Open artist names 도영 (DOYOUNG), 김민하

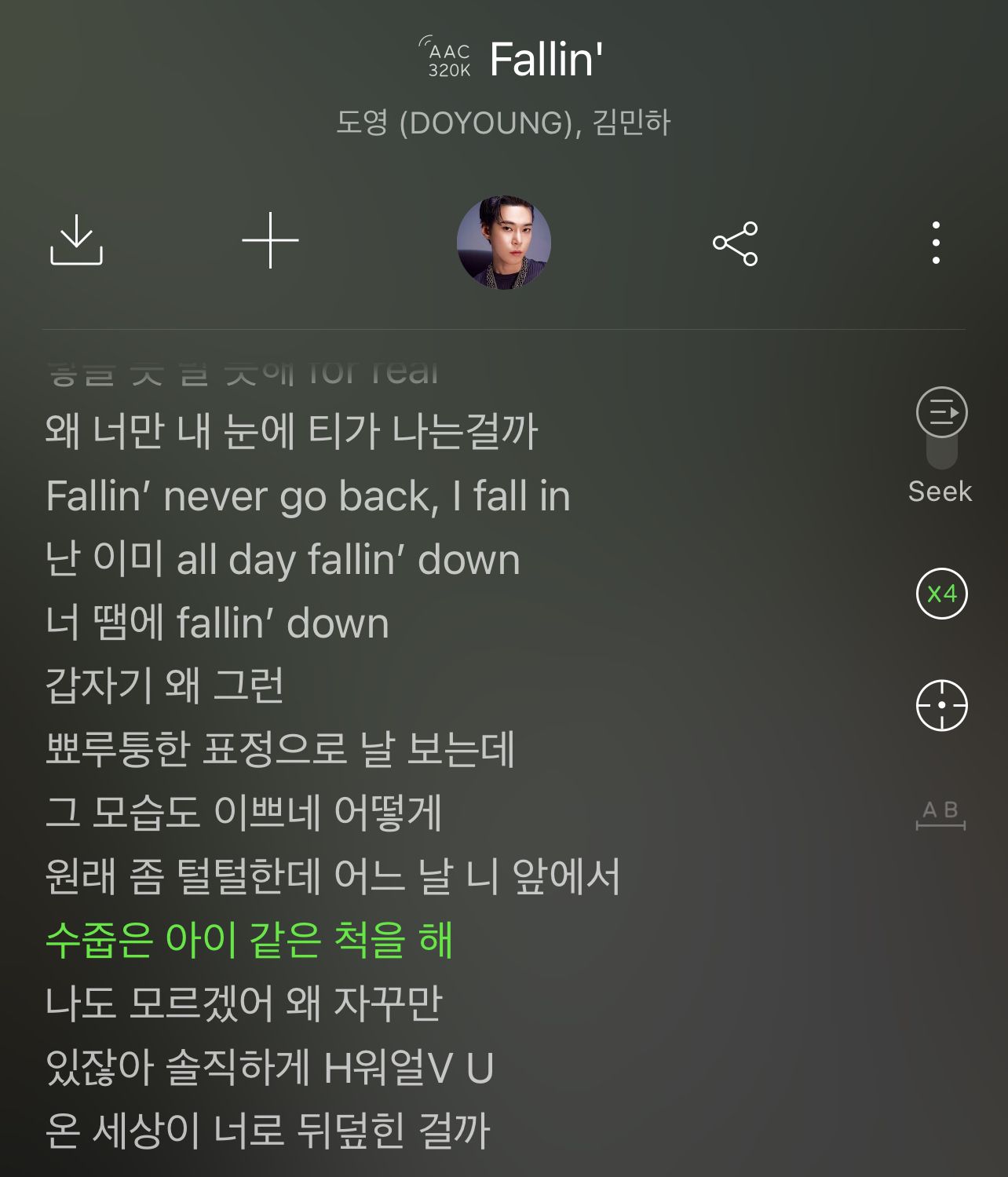click(x=503, y=122)
